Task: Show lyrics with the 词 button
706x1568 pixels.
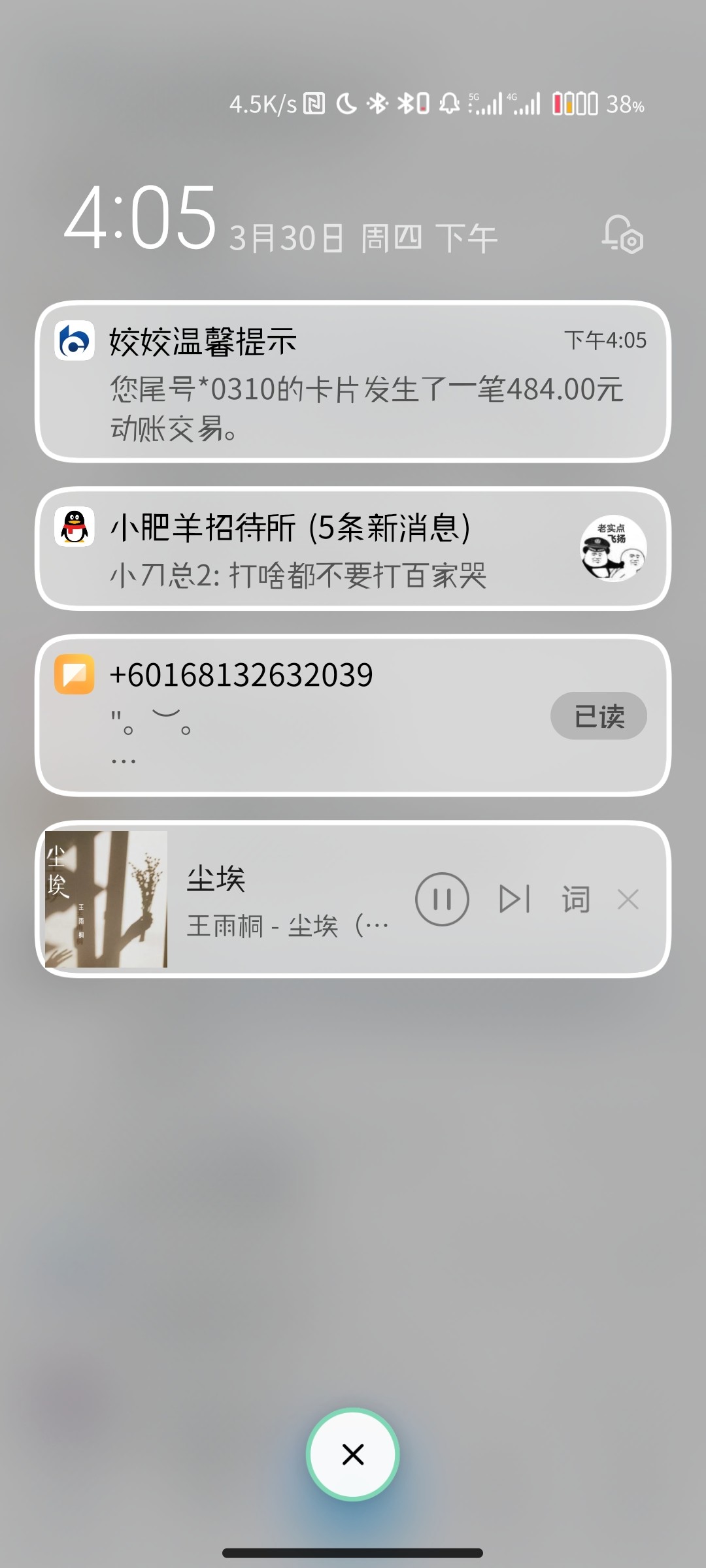Action: coord(575,900)
